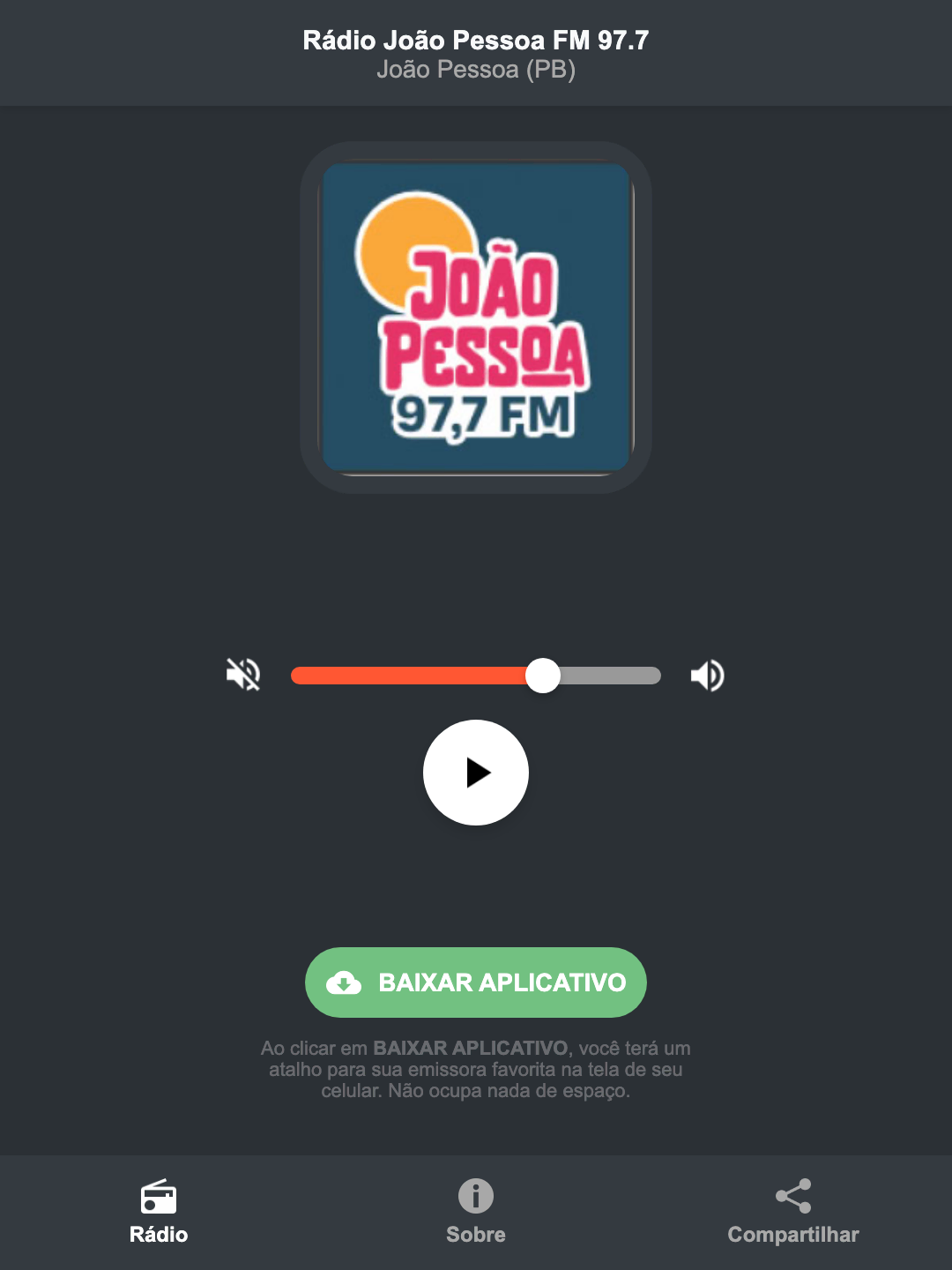Click the BAIXAR APLICATIVO text in description
Screen dimensions: 952x1270
click(x=472, y=1049)
